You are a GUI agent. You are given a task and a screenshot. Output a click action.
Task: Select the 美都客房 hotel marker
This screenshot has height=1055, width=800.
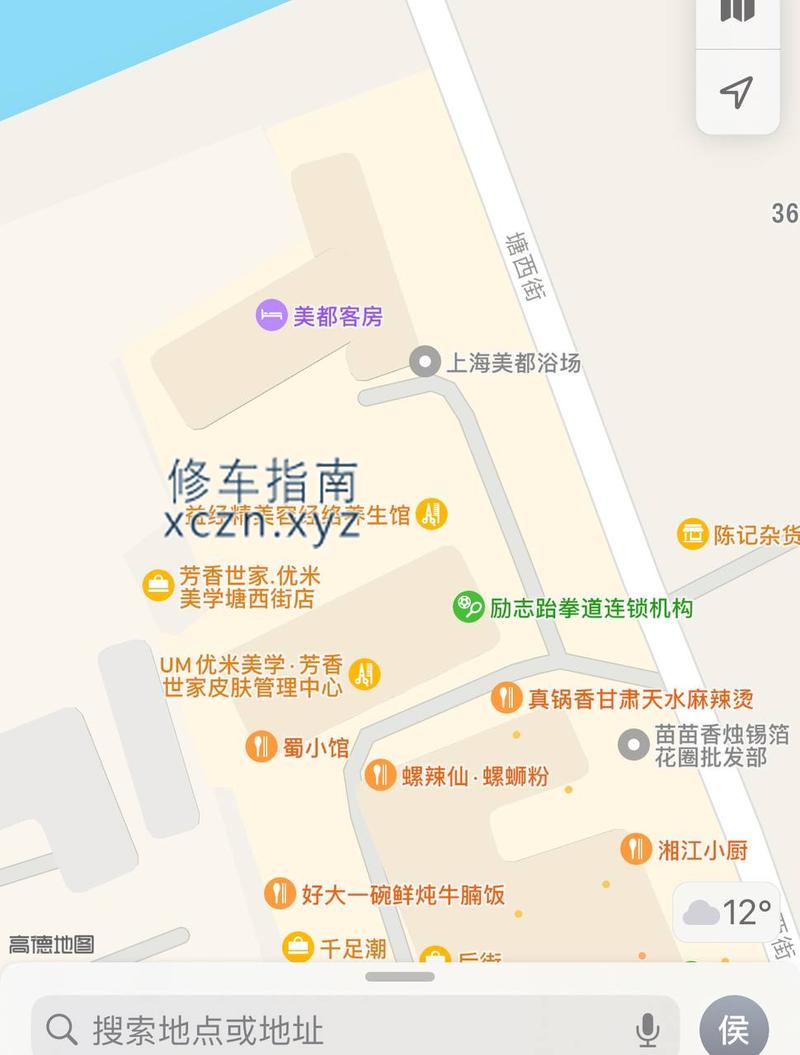(x=270, y=317)
